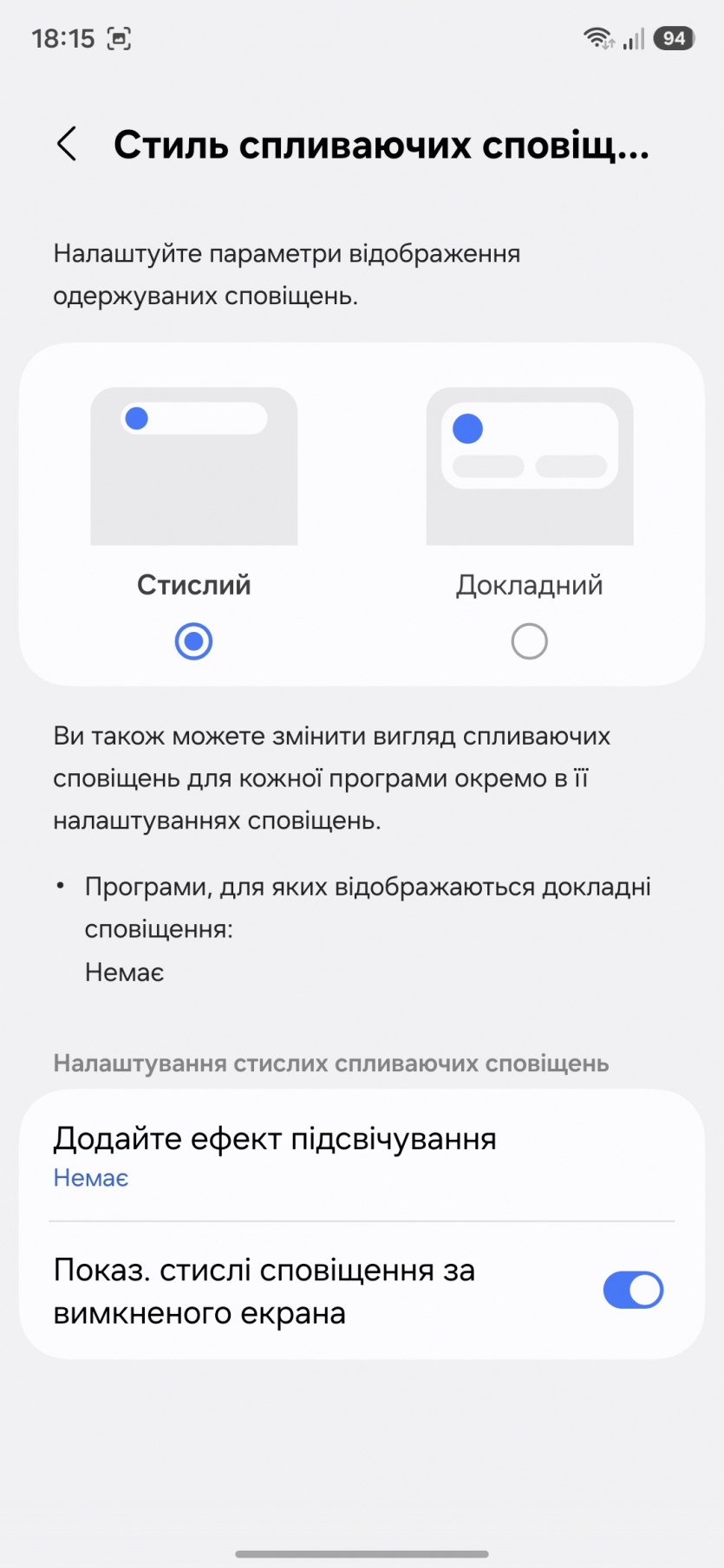
Task: Select the Стислий radio button
Action: click(x=193, y=641)
